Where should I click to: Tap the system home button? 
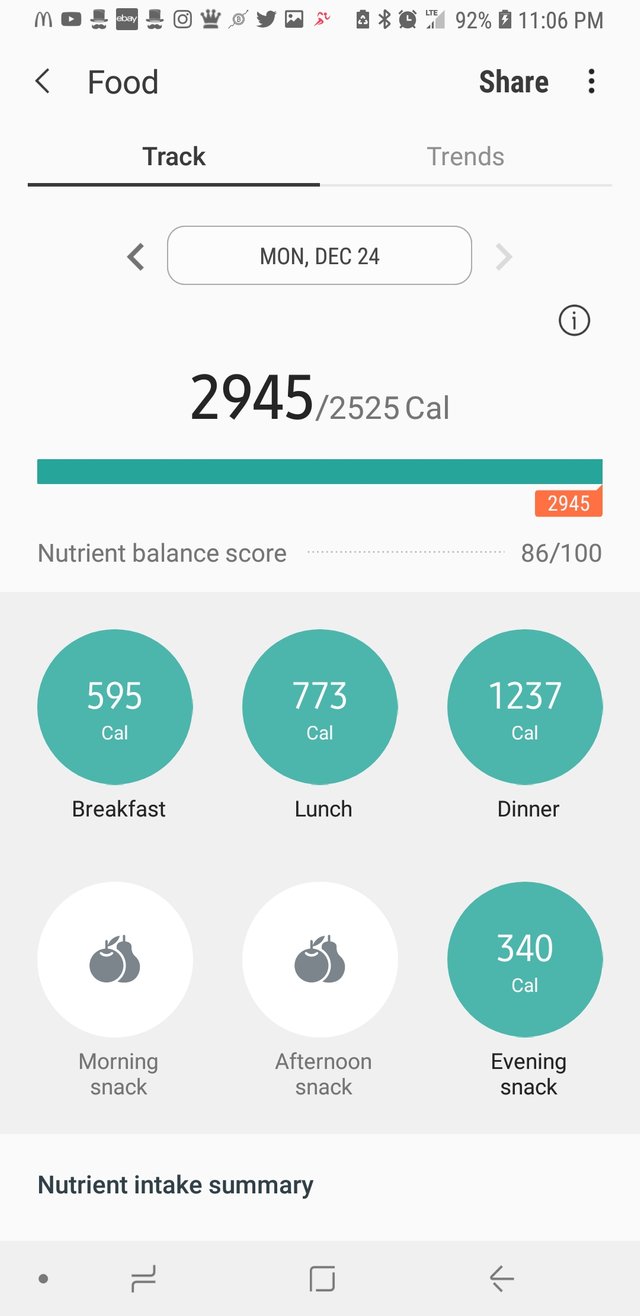(x=322, y=1278)
